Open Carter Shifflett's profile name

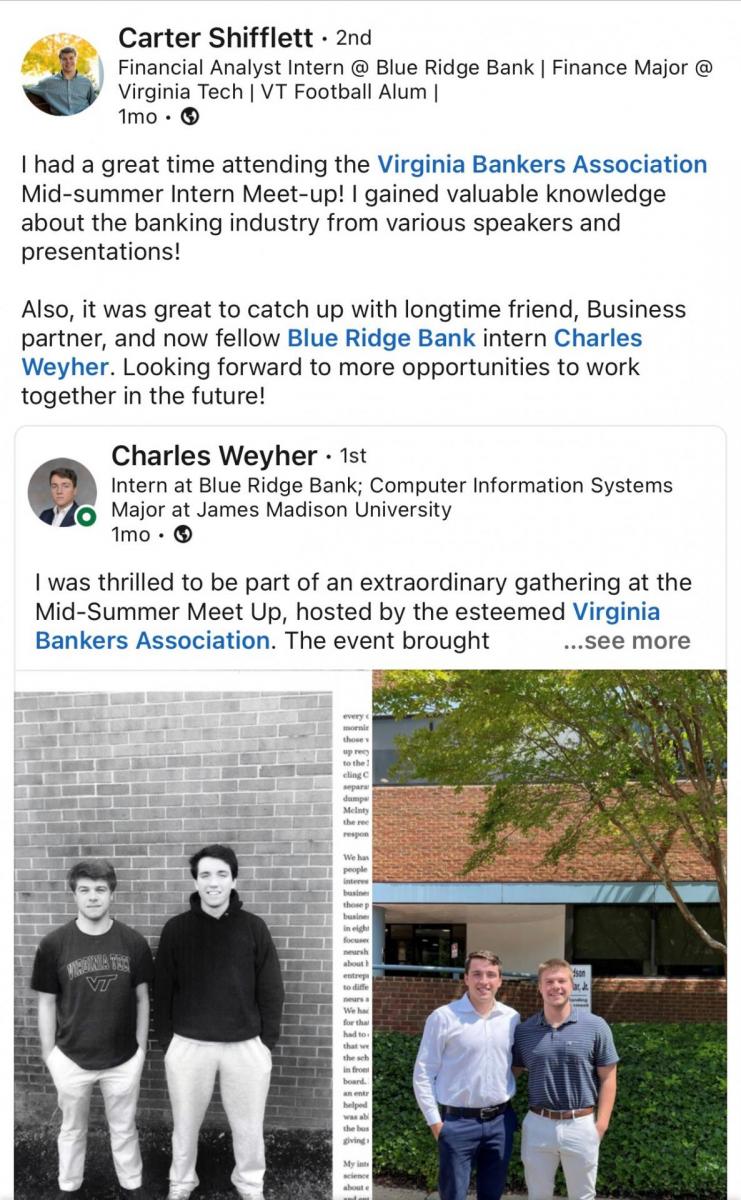click(215, 38)
